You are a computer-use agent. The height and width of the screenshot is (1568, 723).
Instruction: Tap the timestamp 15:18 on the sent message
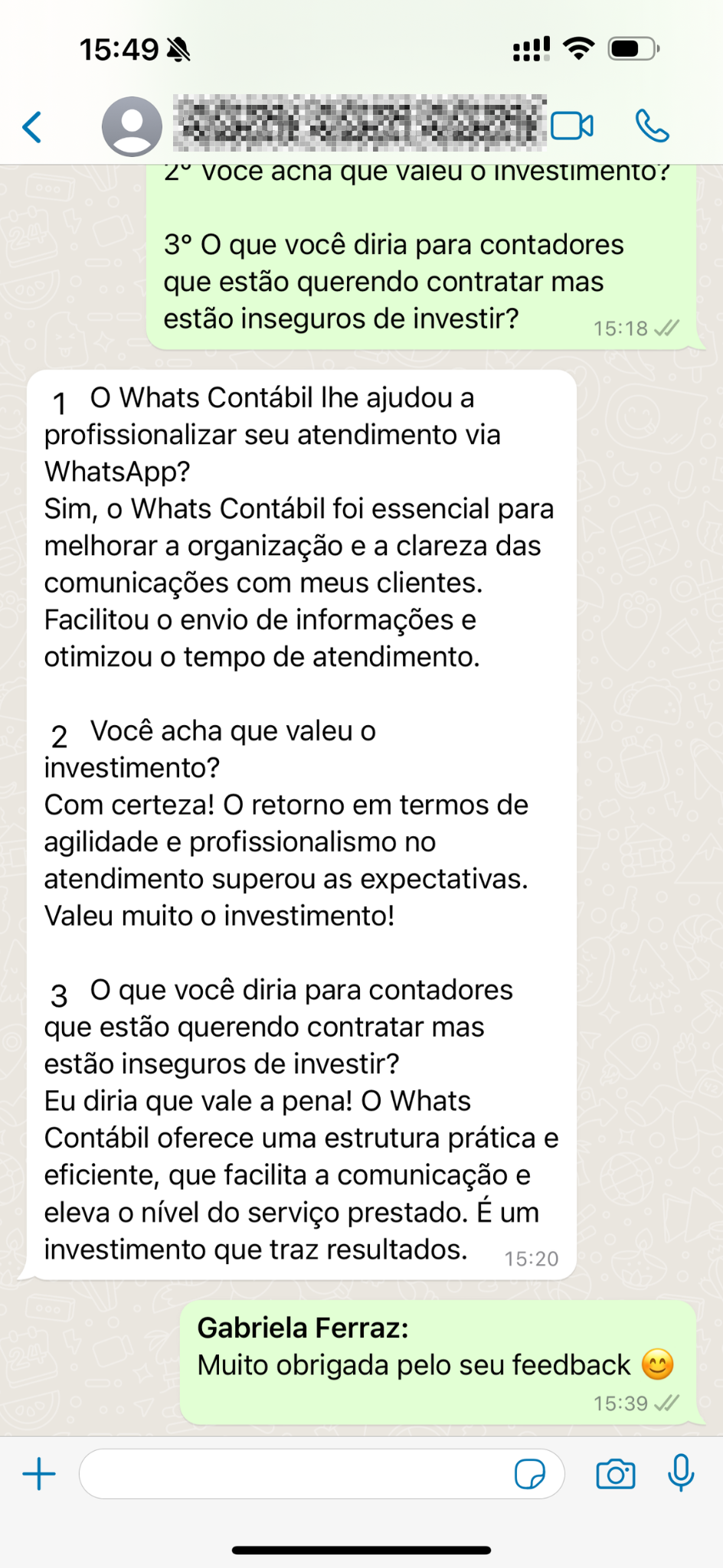click(x=621, y=328)
